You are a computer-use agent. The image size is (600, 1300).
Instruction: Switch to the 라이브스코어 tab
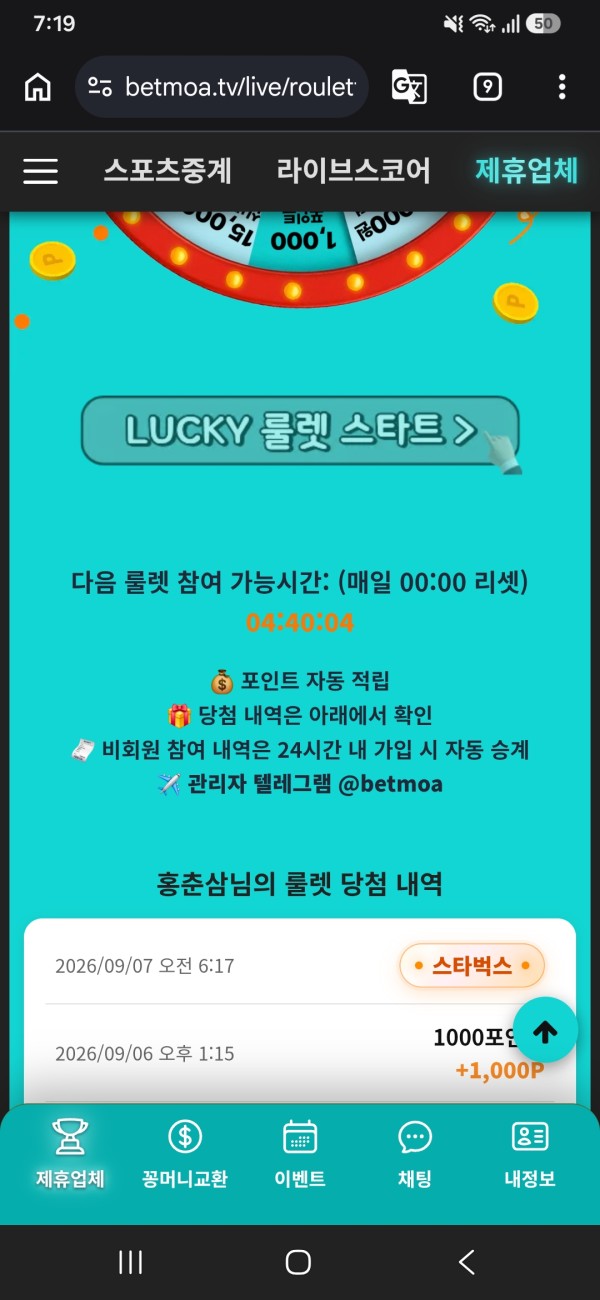click(x=354, y=171)
